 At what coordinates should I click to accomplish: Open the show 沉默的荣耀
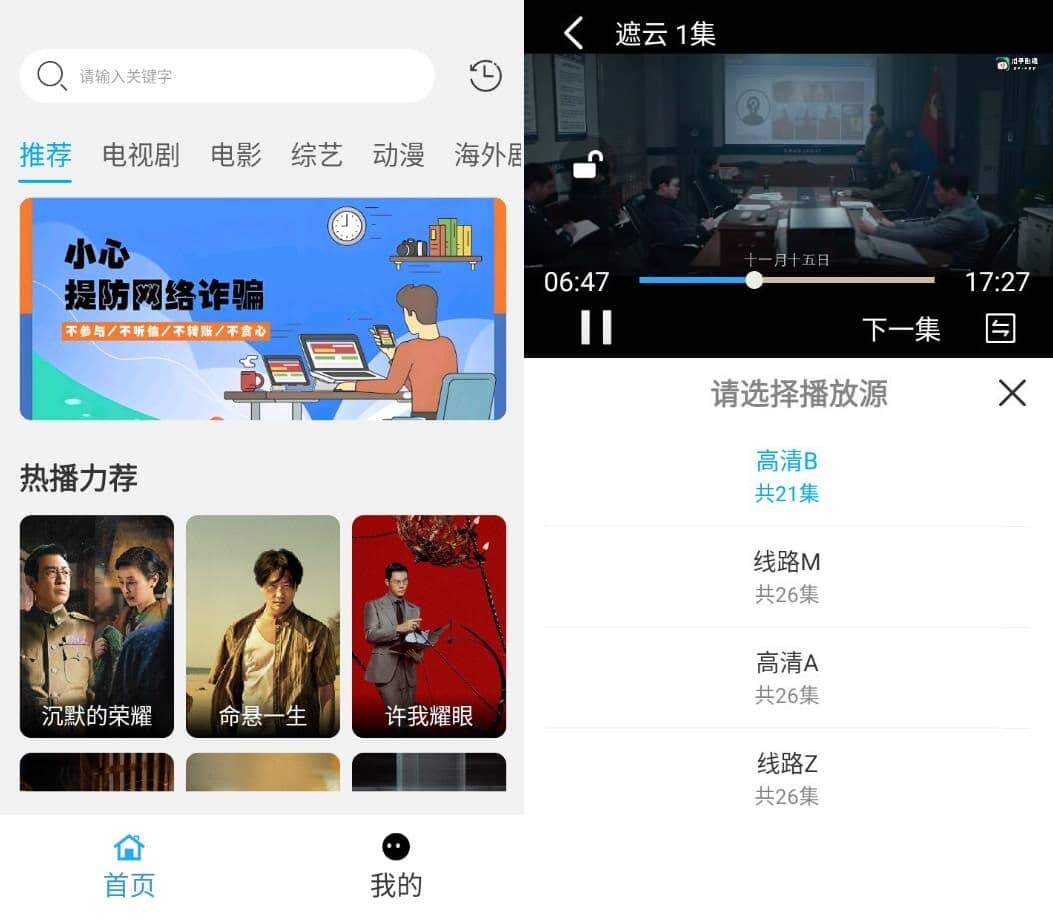(x=97, y=625)
